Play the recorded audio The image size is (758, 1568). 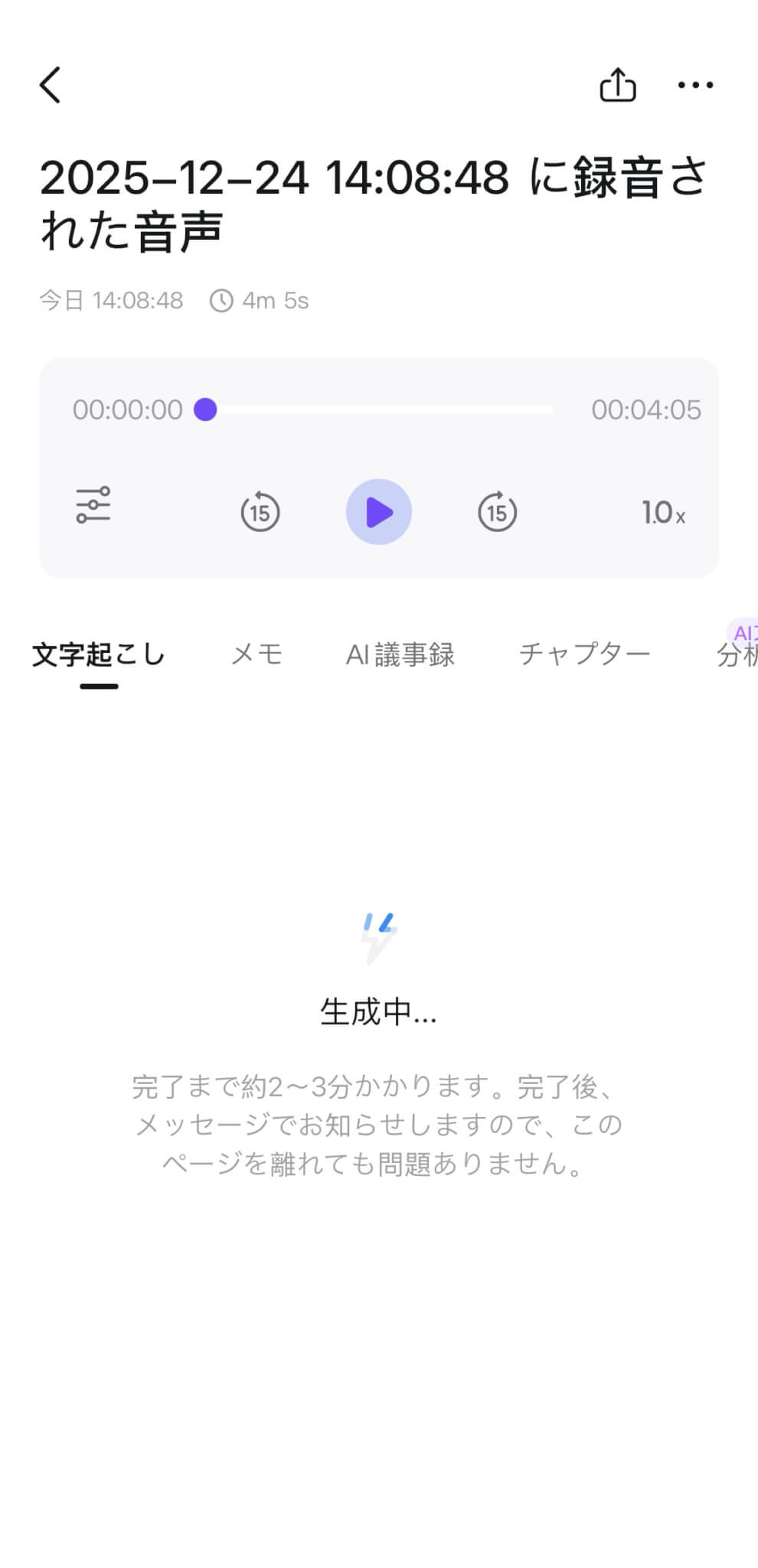click(379, 512)
